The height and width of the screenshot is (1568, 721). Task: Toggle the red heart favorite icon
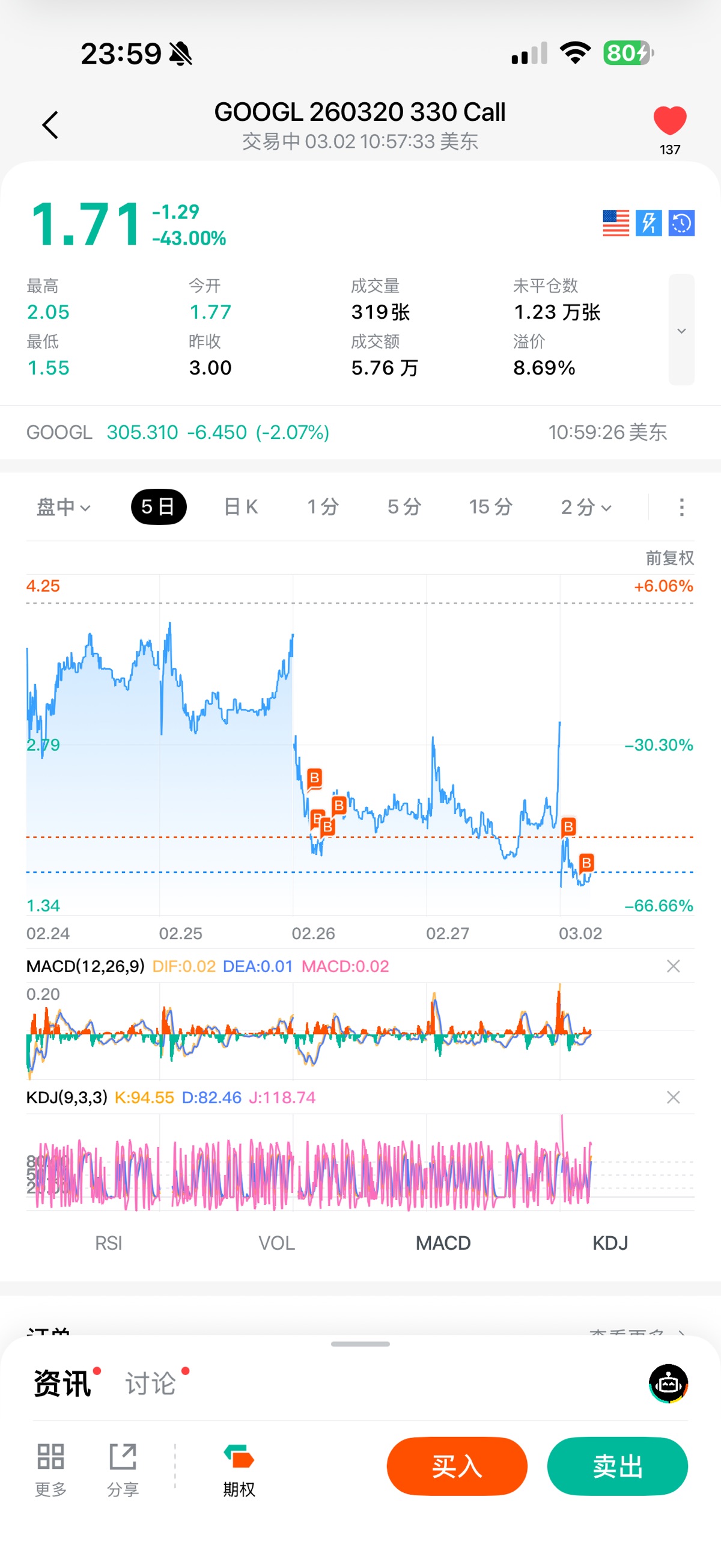[669, 120]
